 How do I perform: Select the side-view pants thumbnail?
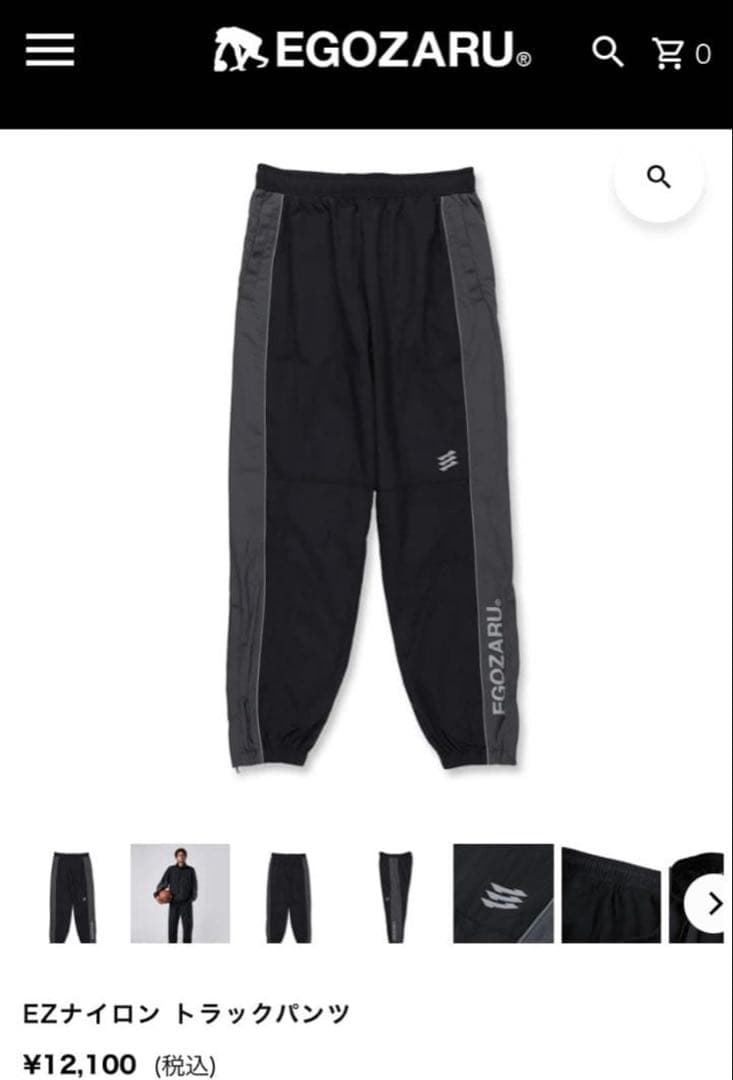pos(395,893)
